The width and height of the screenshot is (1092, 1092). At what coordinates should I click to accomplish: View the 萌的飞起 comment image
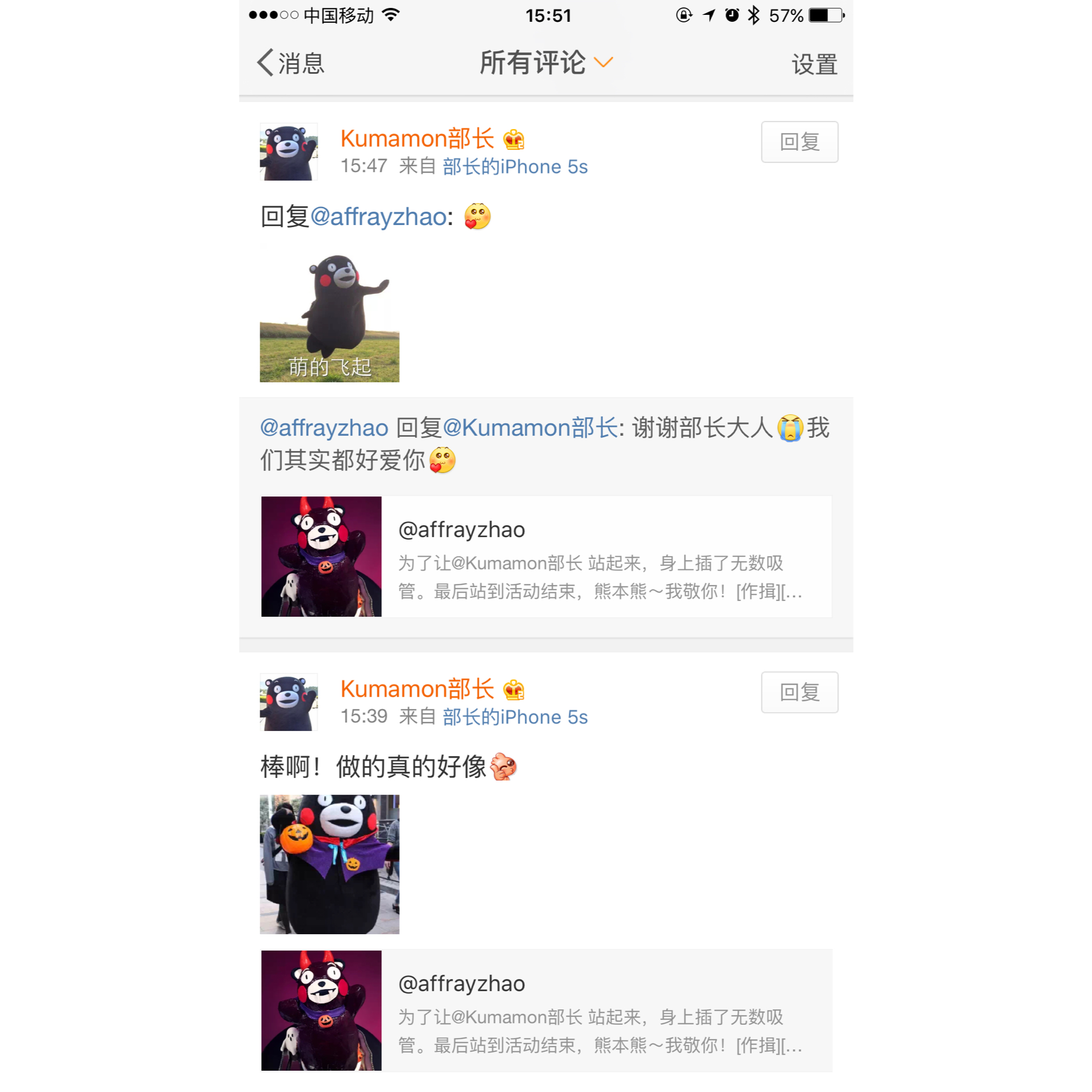[x=330, y=314]
